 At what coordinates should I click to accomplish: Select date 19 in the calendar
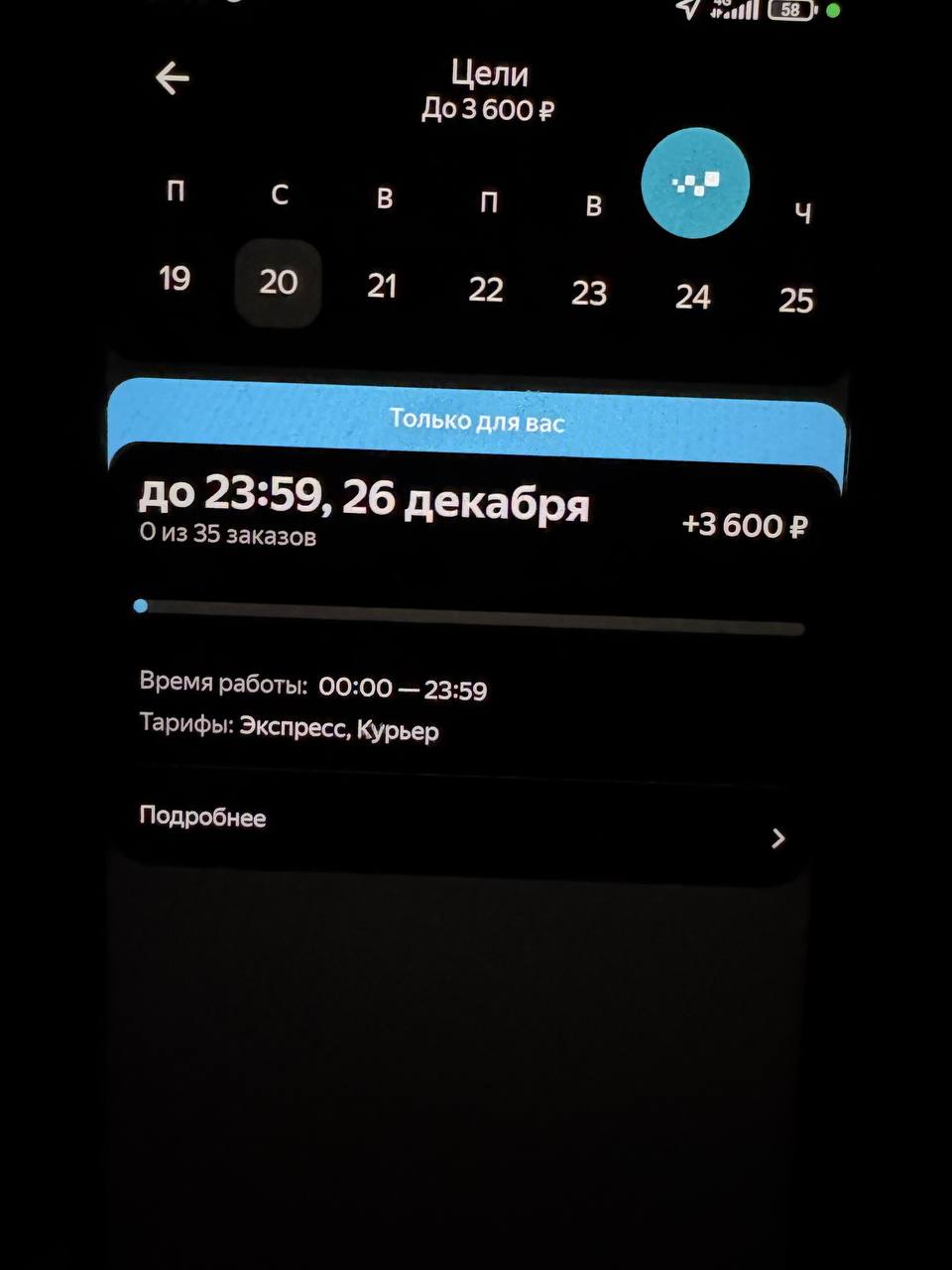pos(175,278)
